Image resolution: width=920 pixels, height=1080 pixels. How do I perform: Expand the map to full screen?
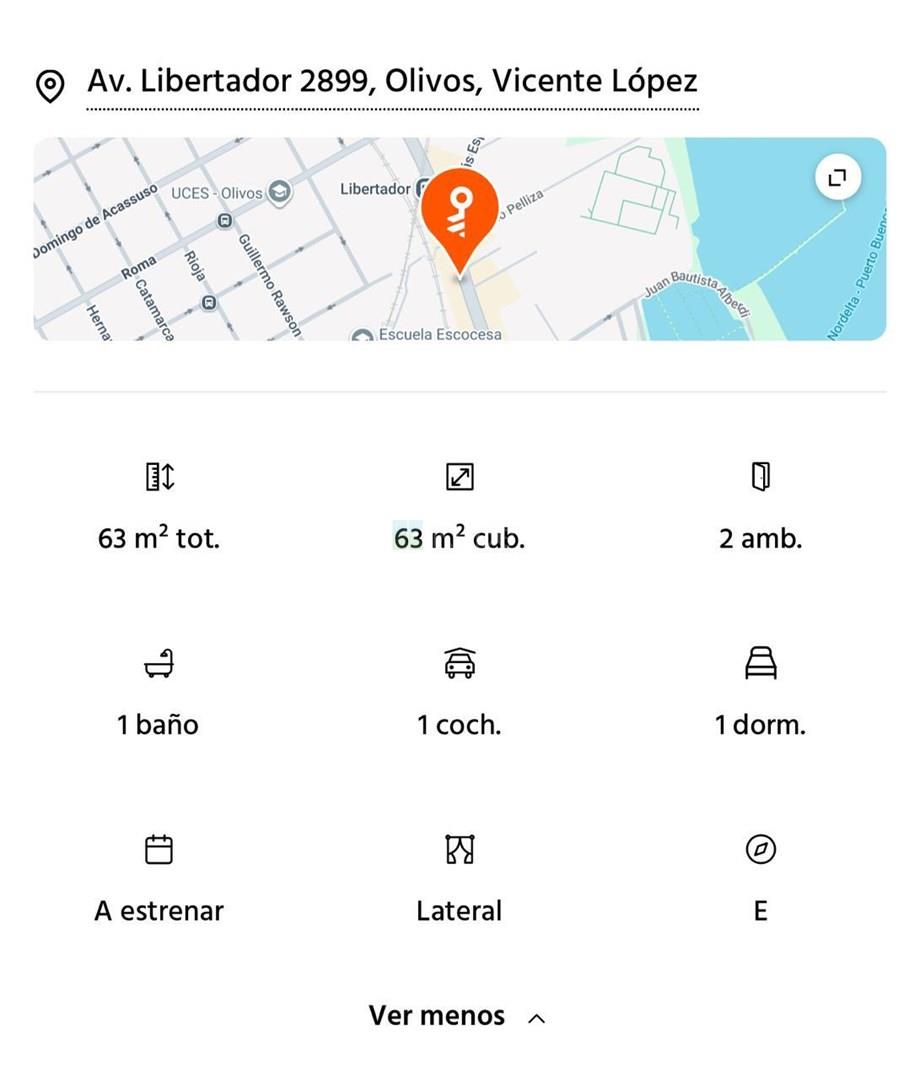pos(837,178)
